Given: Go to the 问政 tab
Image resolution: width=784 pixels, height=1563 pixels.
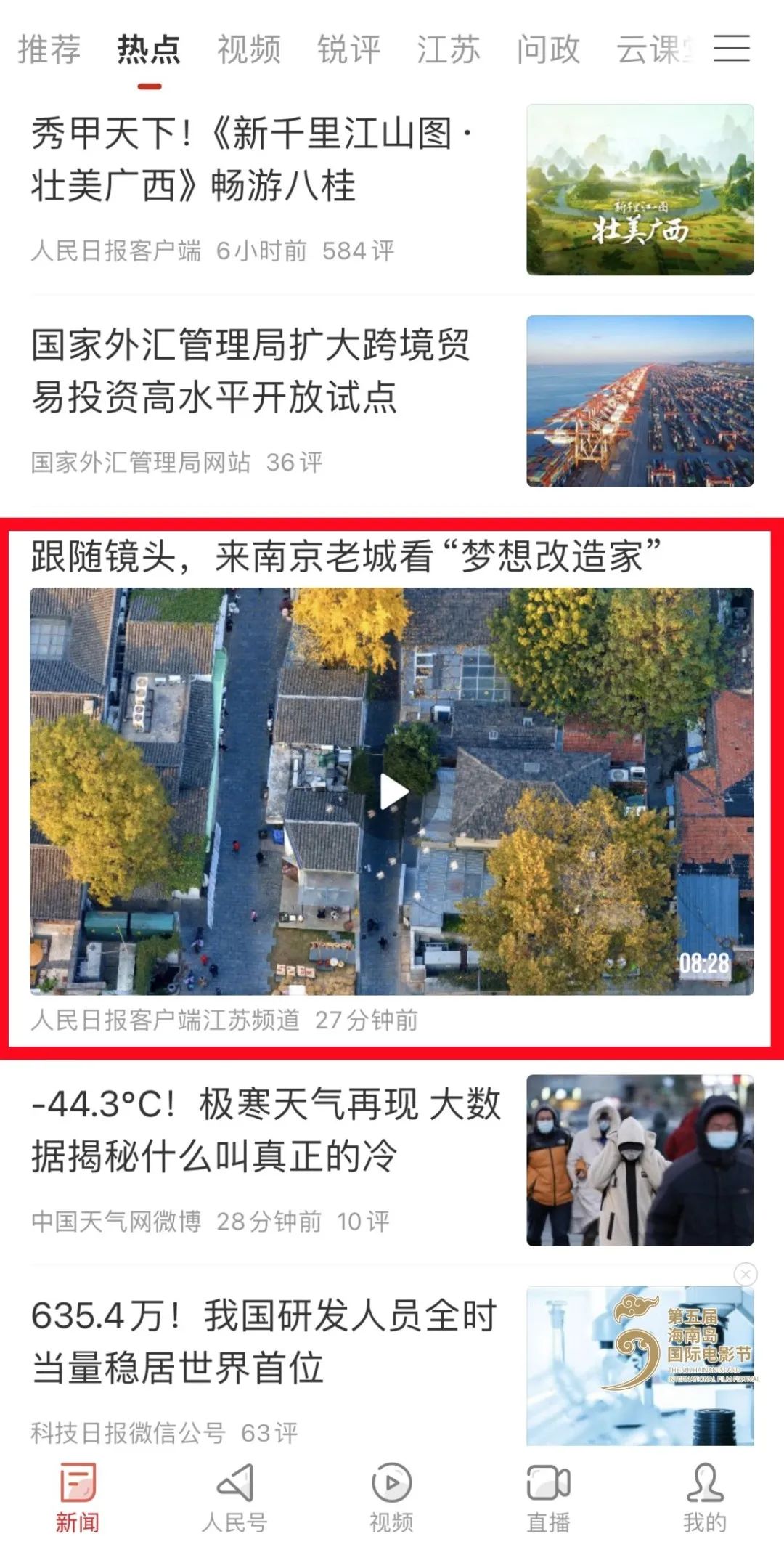Looking at the screenshot, I should click(548, 49).
